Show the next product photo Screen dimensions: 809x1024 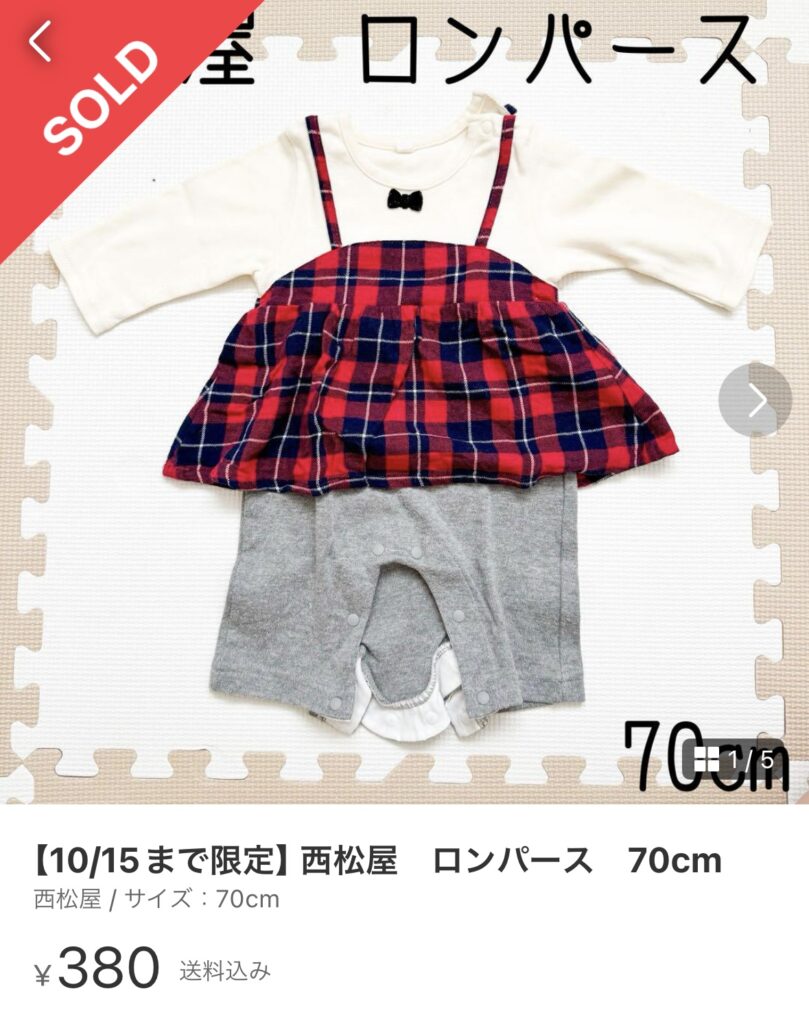pos(755,400)
